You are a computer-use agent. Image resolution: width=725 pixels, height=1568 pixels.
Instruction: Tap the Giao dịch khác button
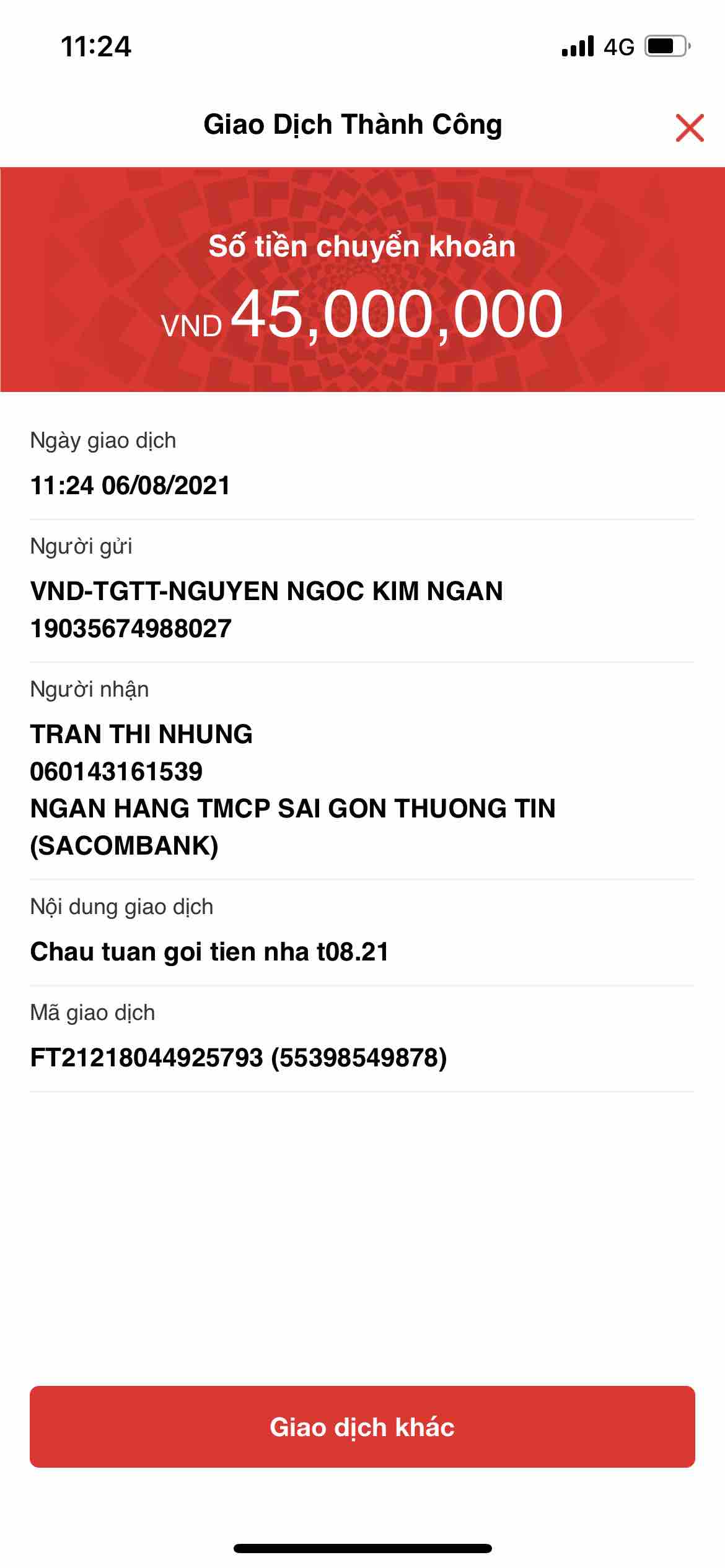(362, 1426)
